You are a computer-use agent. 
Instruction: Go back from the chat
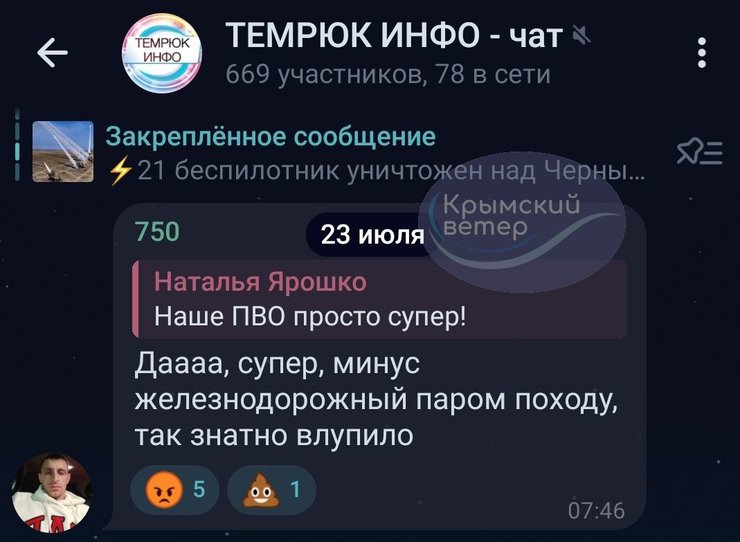[x=53, y=54]
